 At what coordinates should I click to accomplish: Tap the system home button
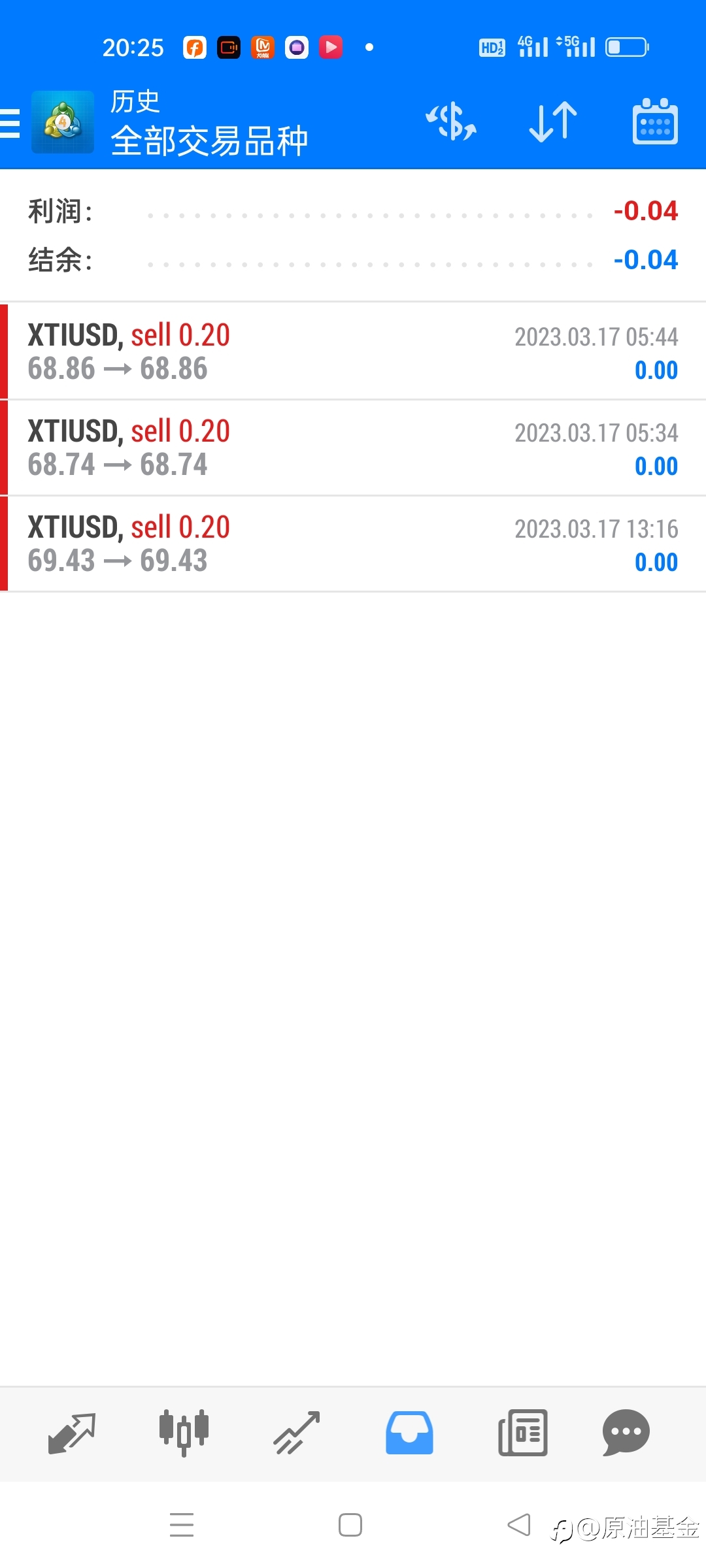350,1525
